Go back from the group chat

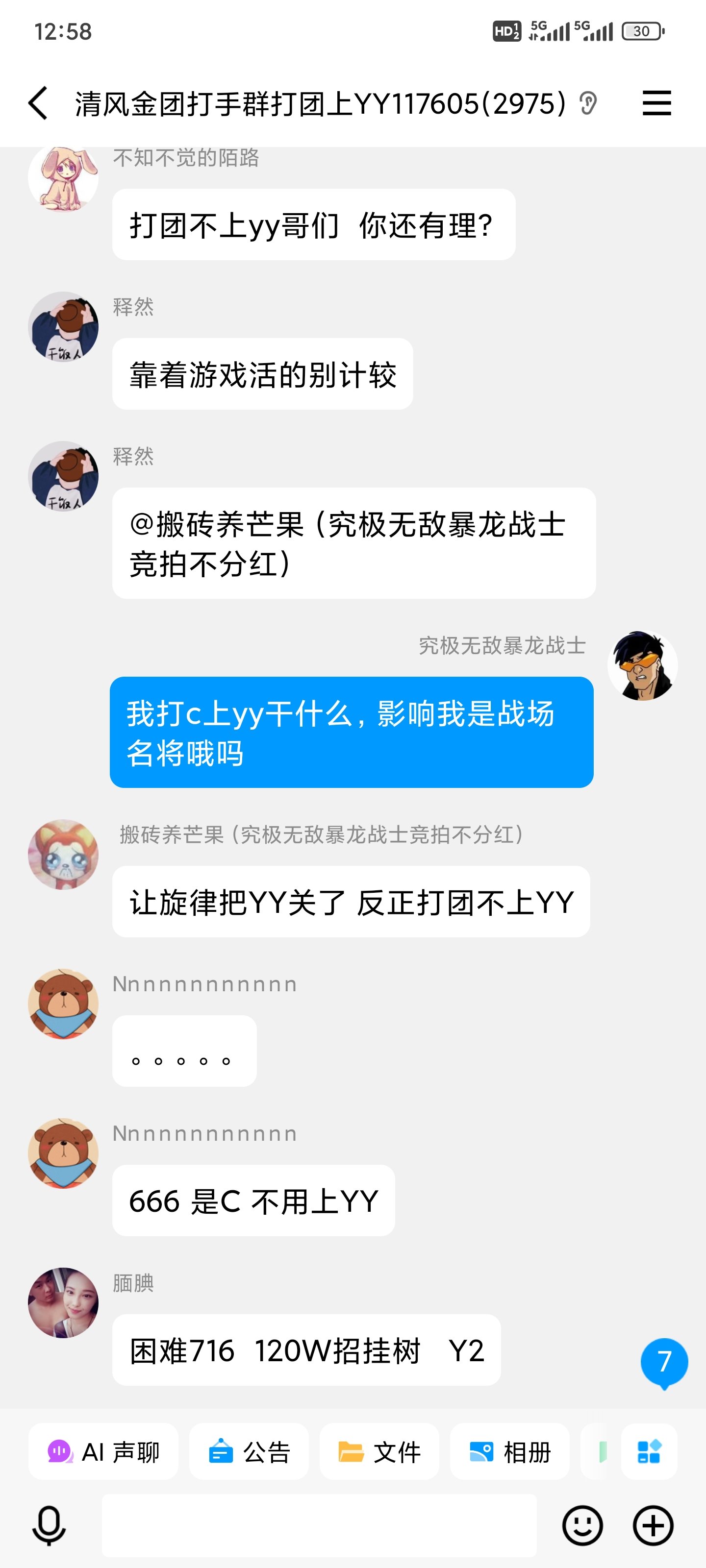[38, 103]
